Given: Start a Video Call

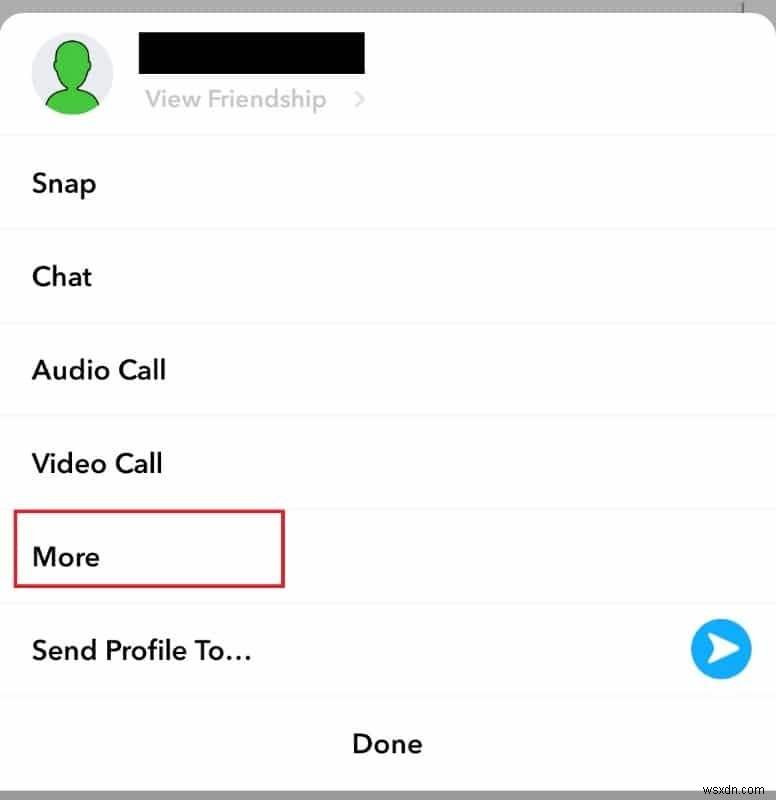Looking at the screenshot, I should (96, 463).
